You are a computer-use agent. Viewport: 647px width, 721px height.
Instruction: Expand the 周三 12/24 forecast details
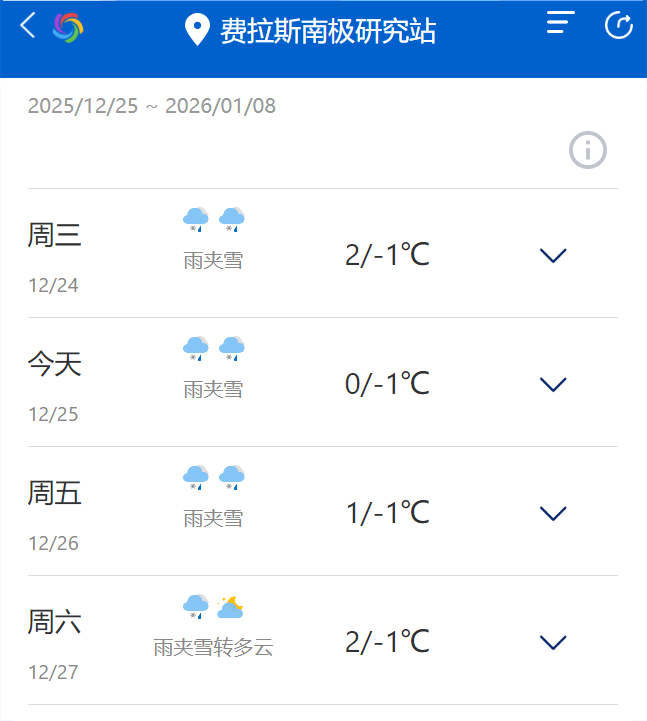coord(553,255)
